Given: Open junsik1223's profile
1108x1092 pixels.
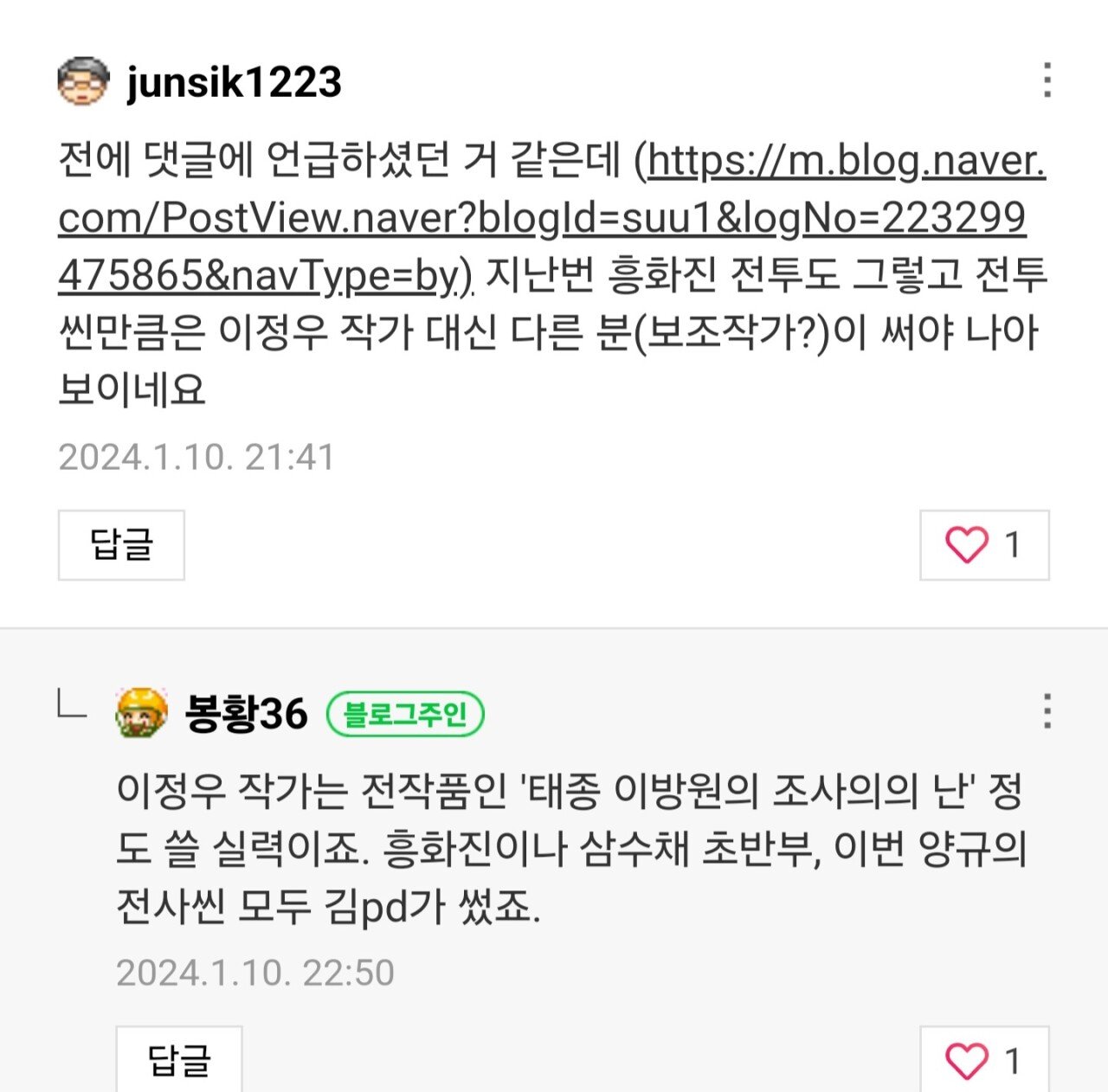Looking at the screenshot, I should (x=234, y=82).
